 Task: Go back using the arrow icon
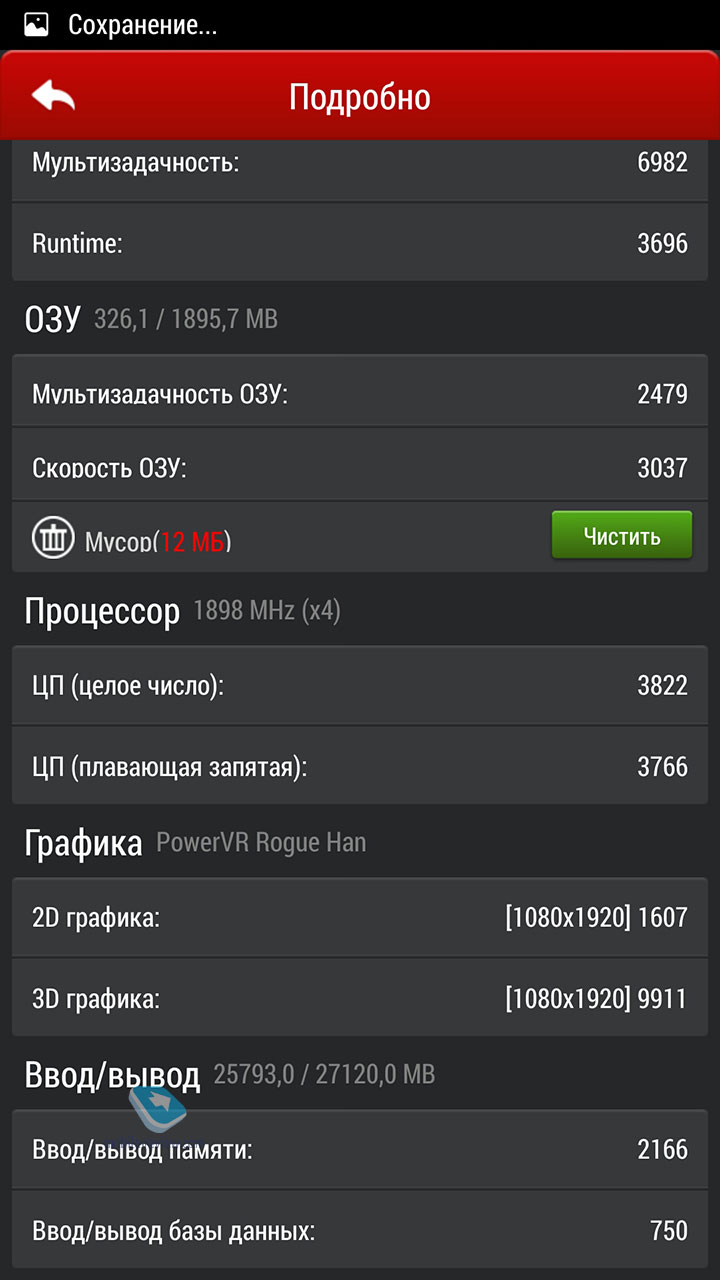point(54,96)
